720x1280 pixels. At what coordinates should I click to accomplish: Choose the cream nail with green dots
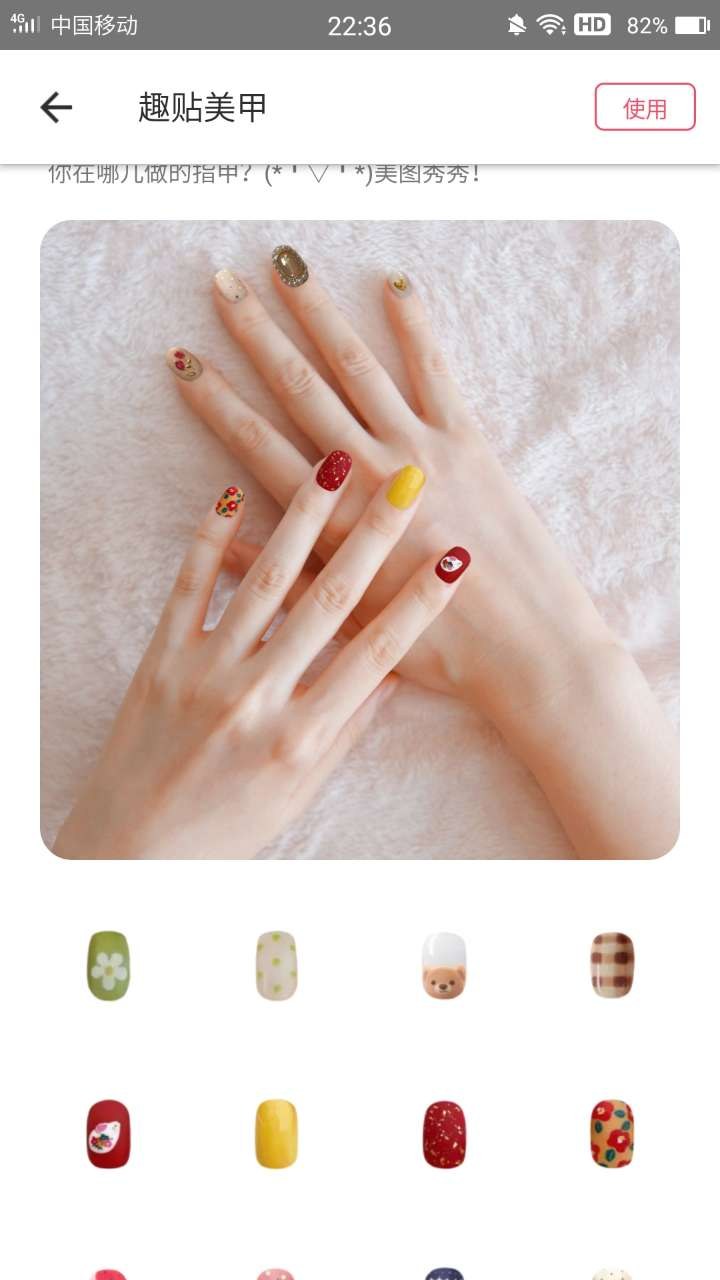(276, 966)
